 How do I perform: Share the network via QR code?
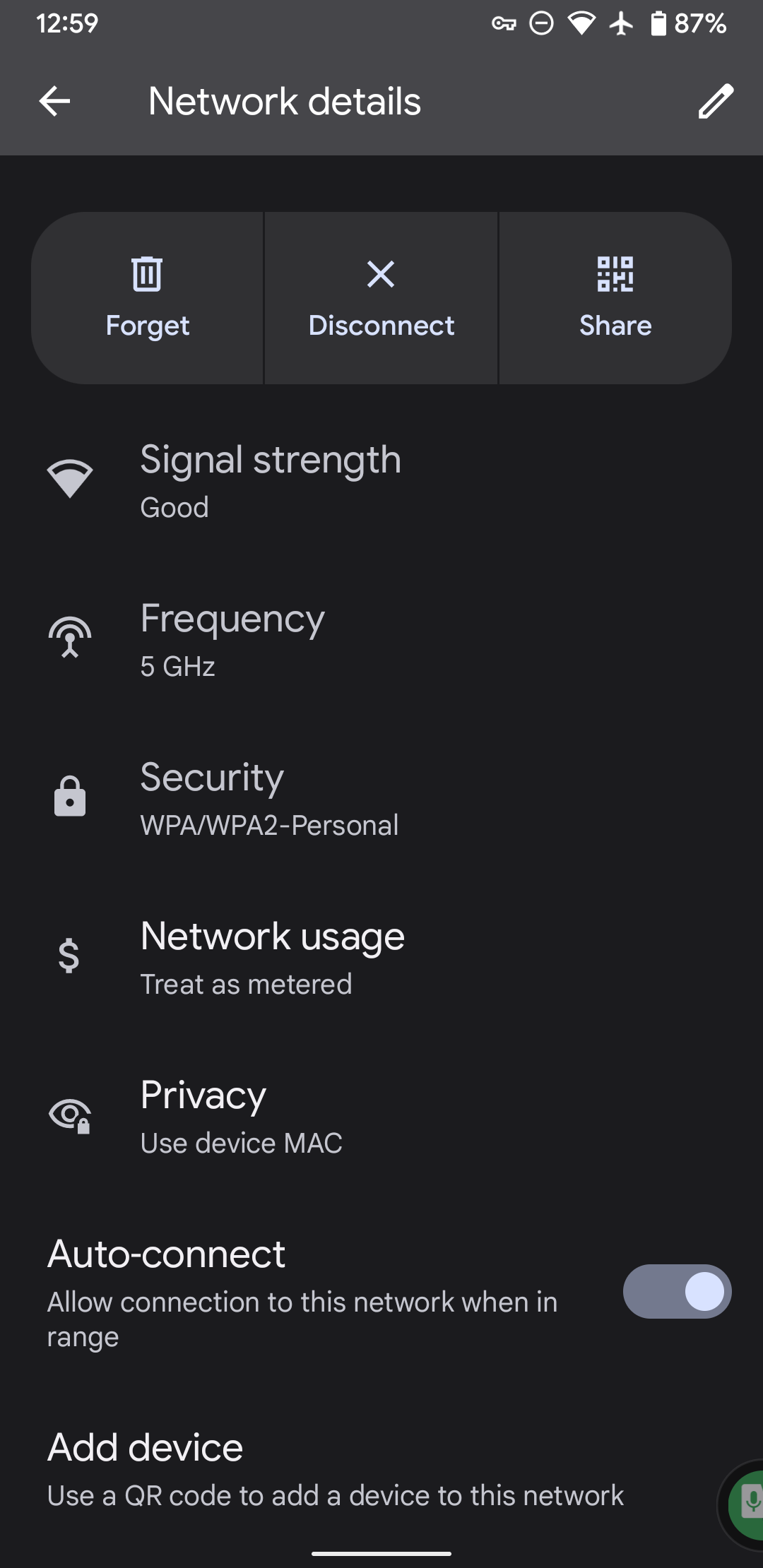[615, 298]
